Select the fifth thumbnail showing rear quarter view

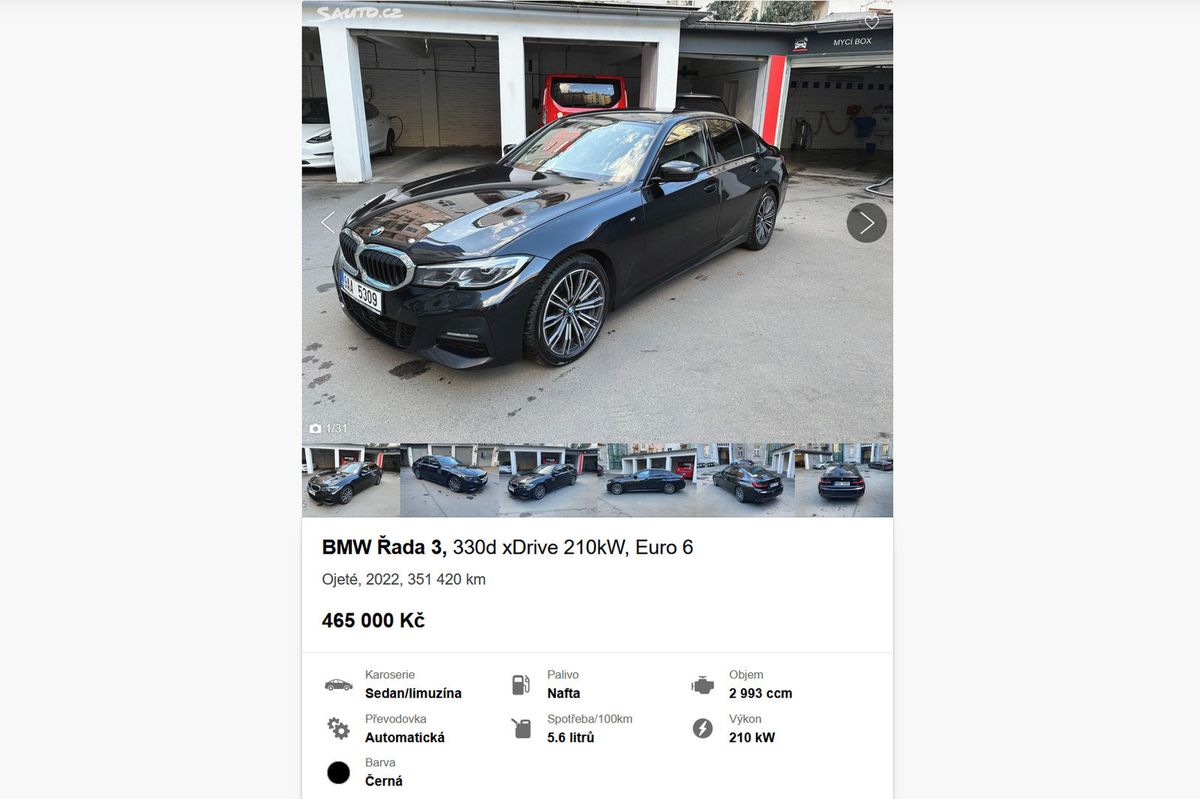(x=744, y=481)
